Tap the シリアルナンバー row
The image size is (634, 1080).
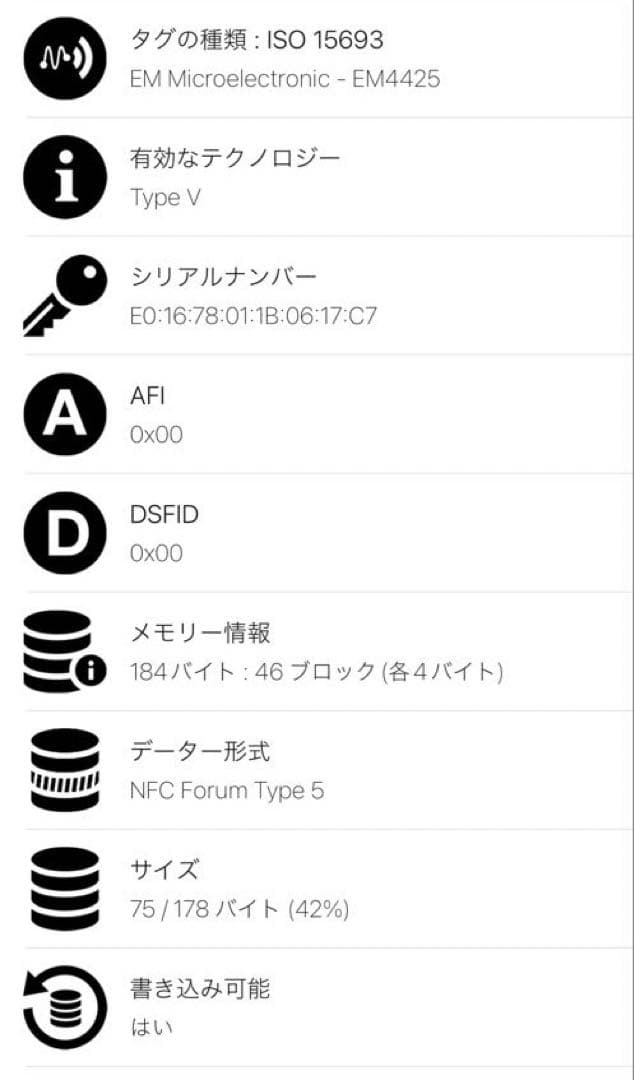pos(317,296)
